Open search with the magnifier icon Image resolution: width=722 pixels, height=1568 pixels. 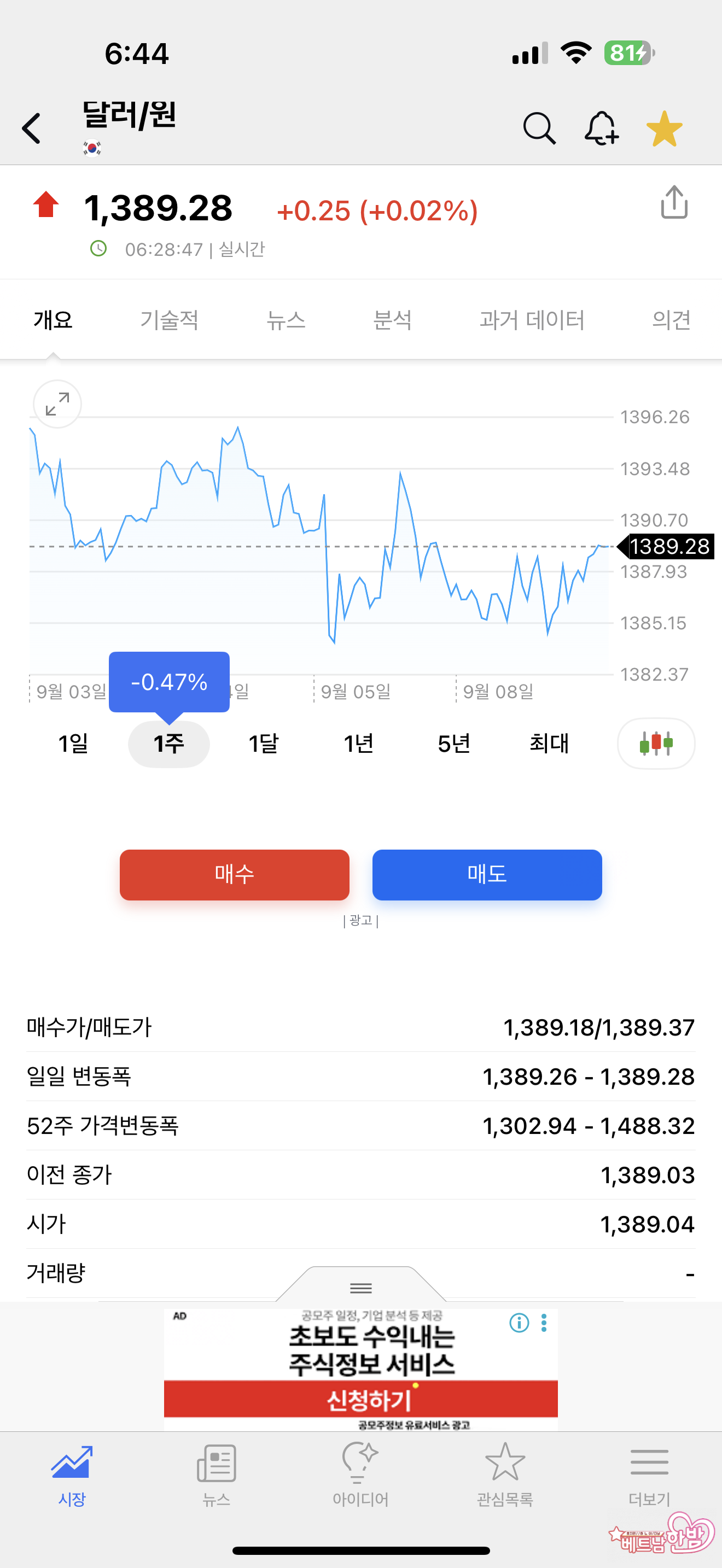[539, 128]
